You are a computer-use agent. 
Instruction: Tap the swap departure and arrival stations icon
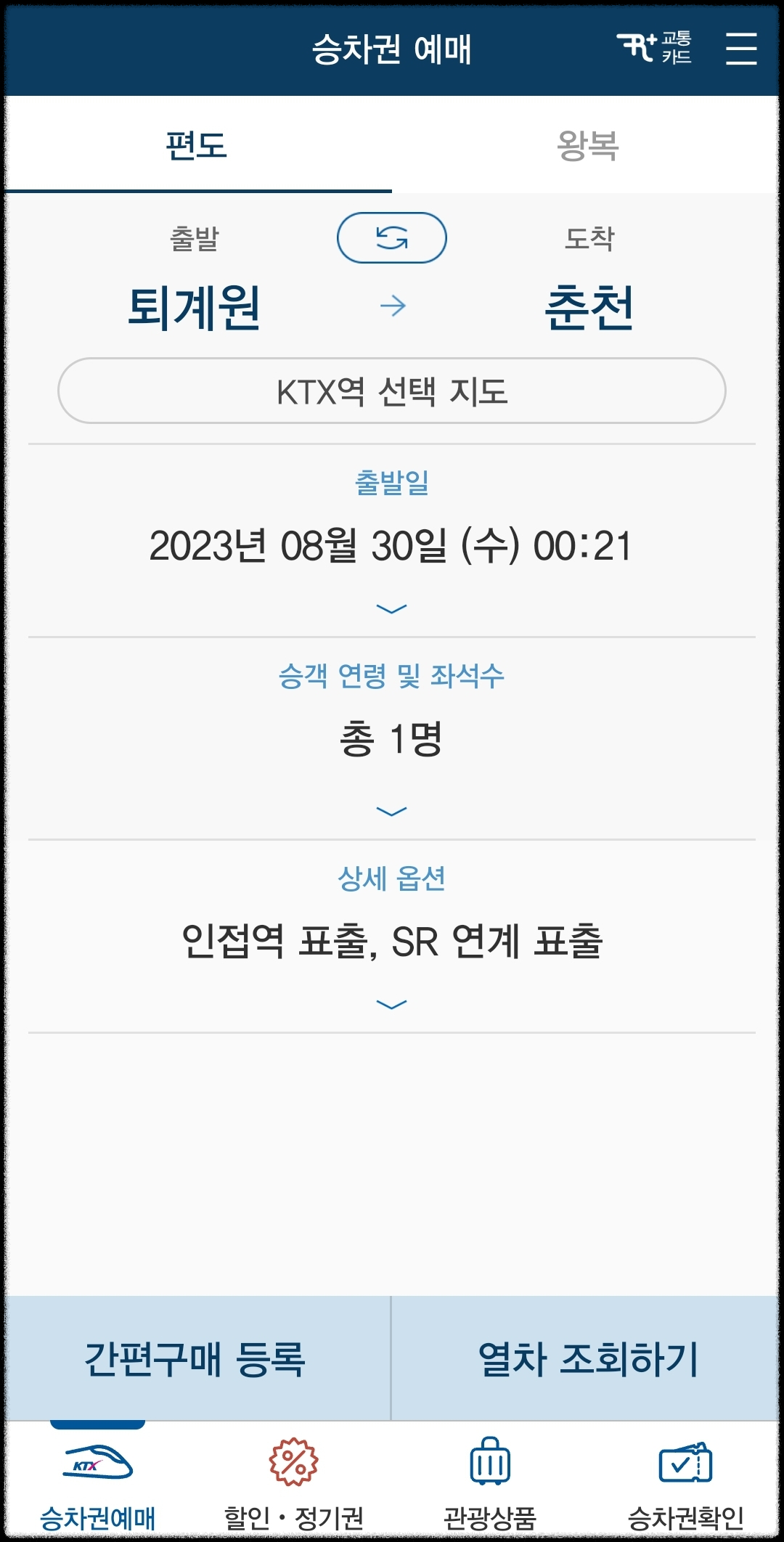(393, 237)
